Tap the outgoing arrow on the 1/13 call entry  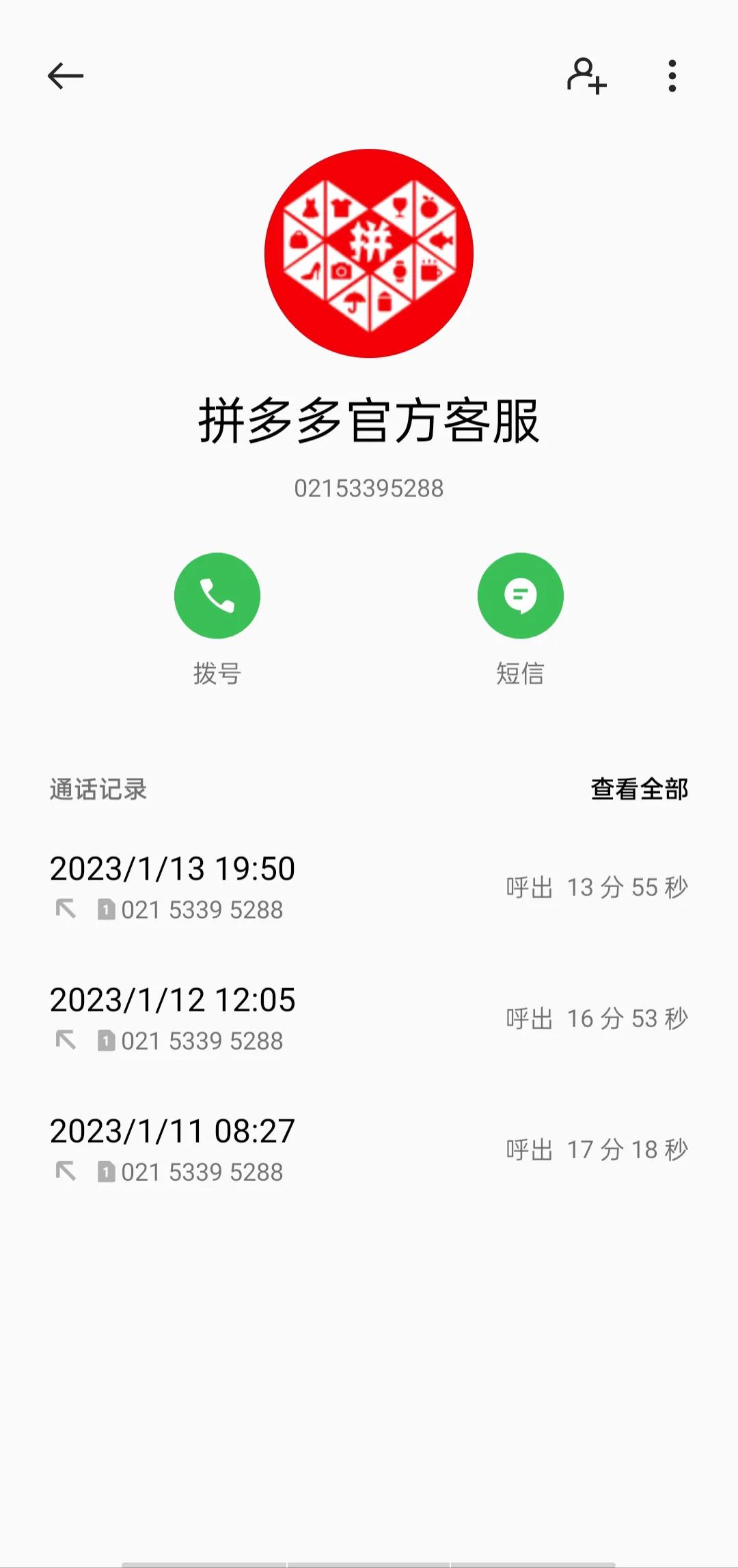tap(66, 909)
